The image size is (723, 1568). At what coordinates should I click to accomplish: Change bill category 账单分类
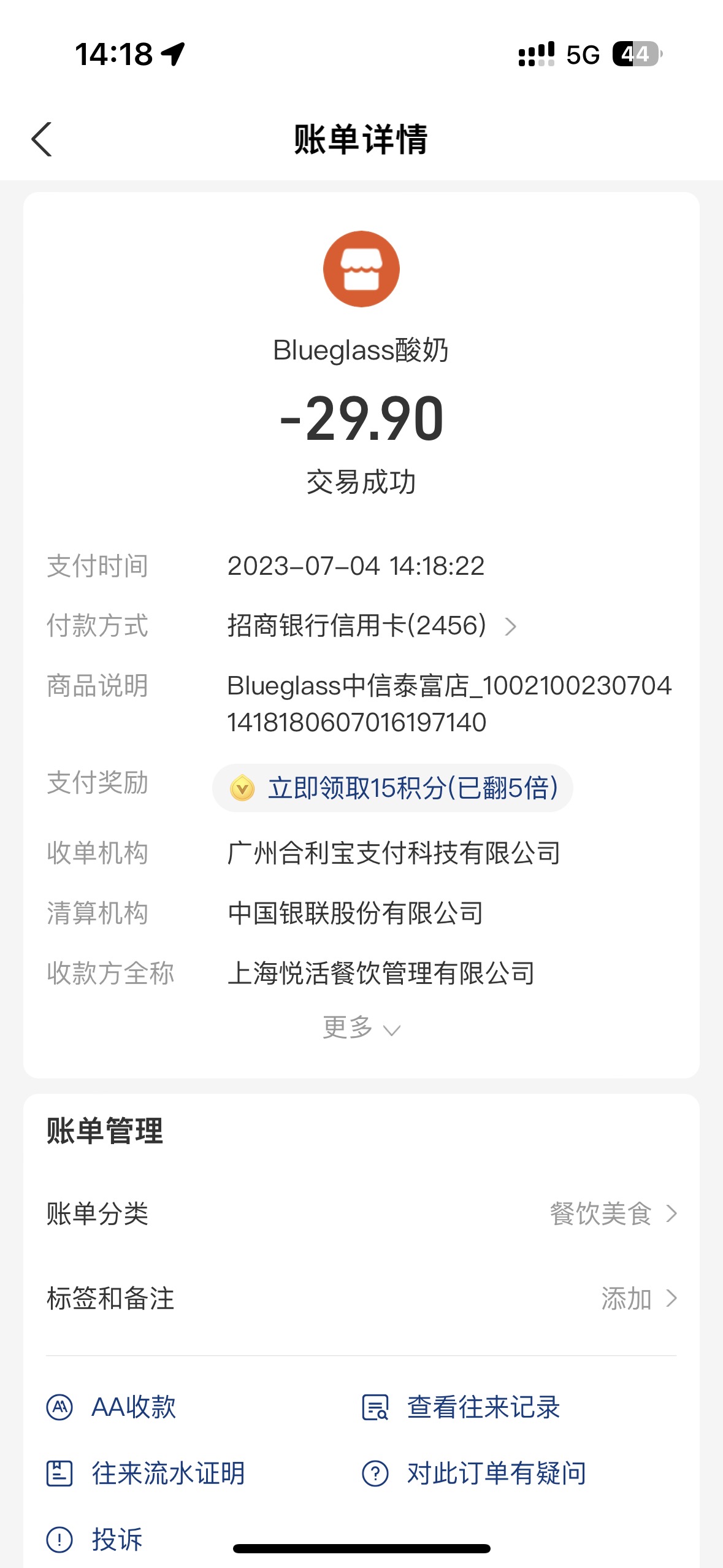[361, 1213]
